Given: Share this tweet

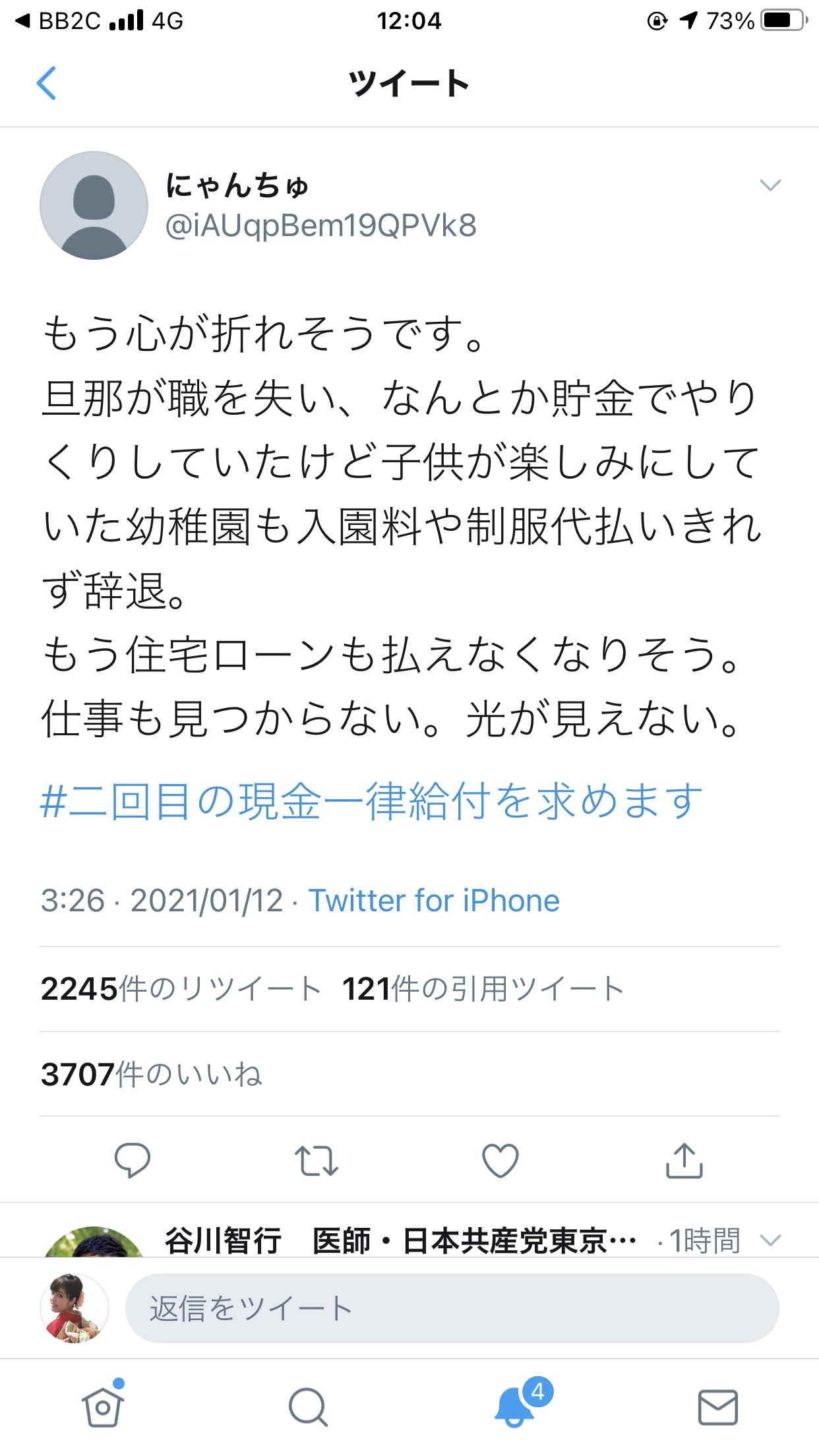Looking at the screenshot, I should pos(684,1161).
